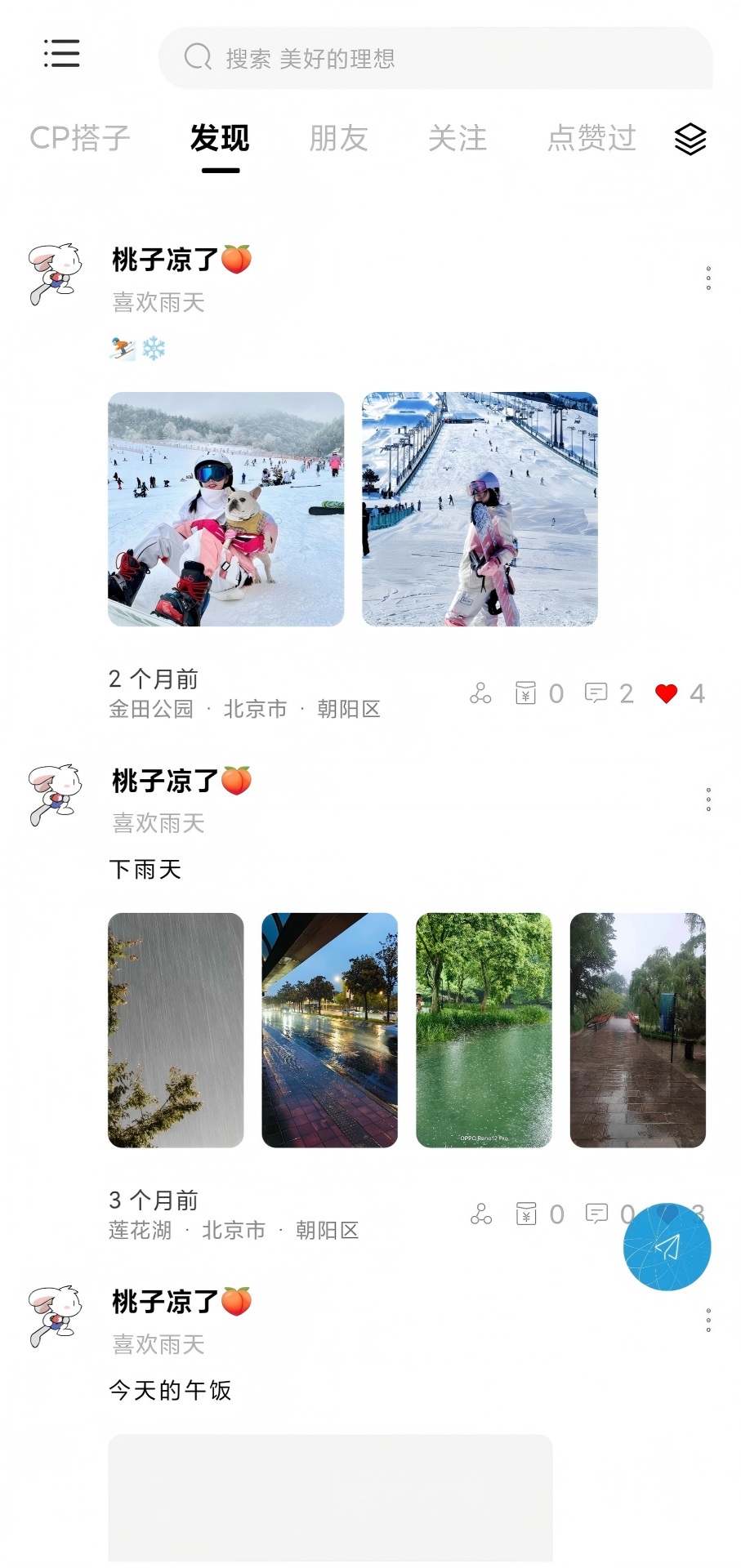Open the three-dot menu on the 下雨天 post

(706, 798)
